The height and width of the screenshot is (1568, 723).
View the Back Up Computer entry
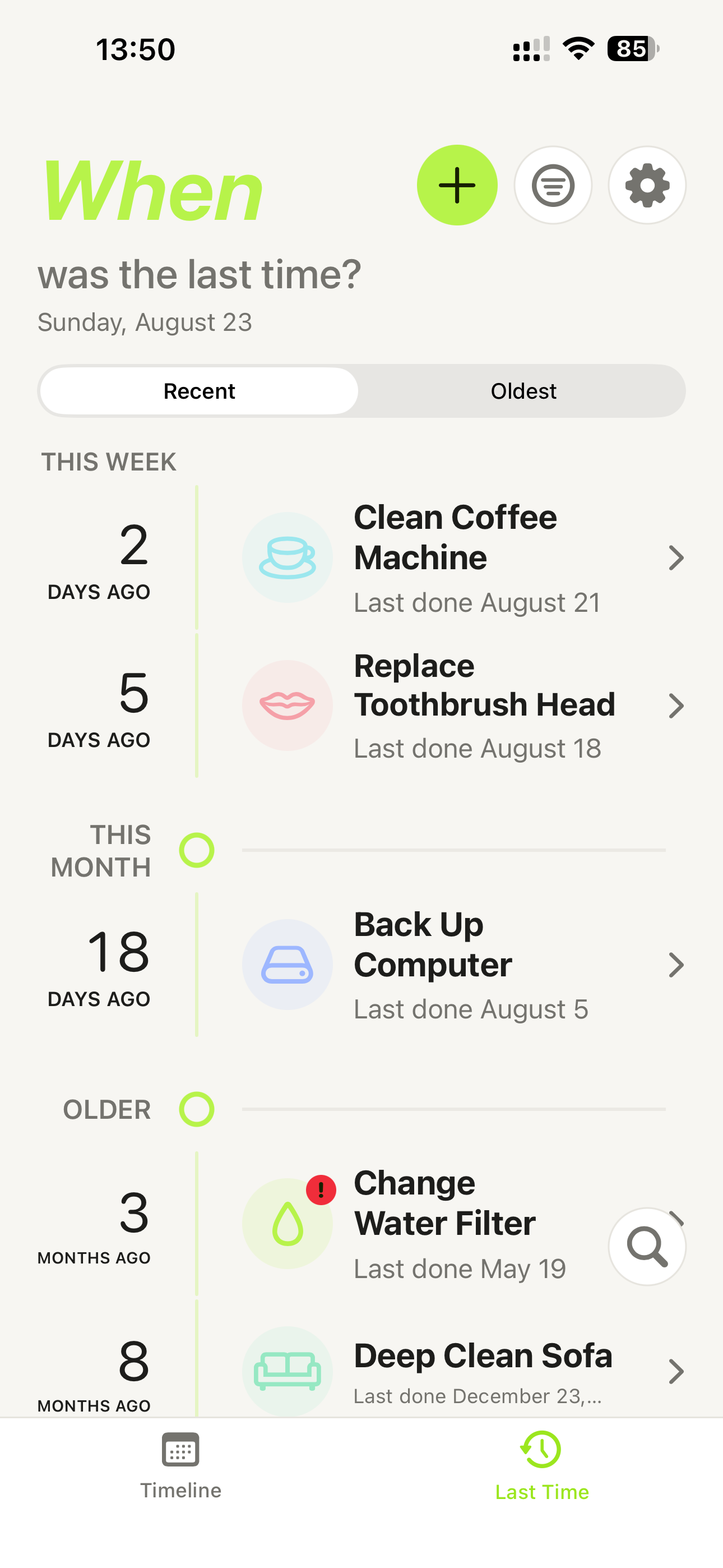point(464,965)
